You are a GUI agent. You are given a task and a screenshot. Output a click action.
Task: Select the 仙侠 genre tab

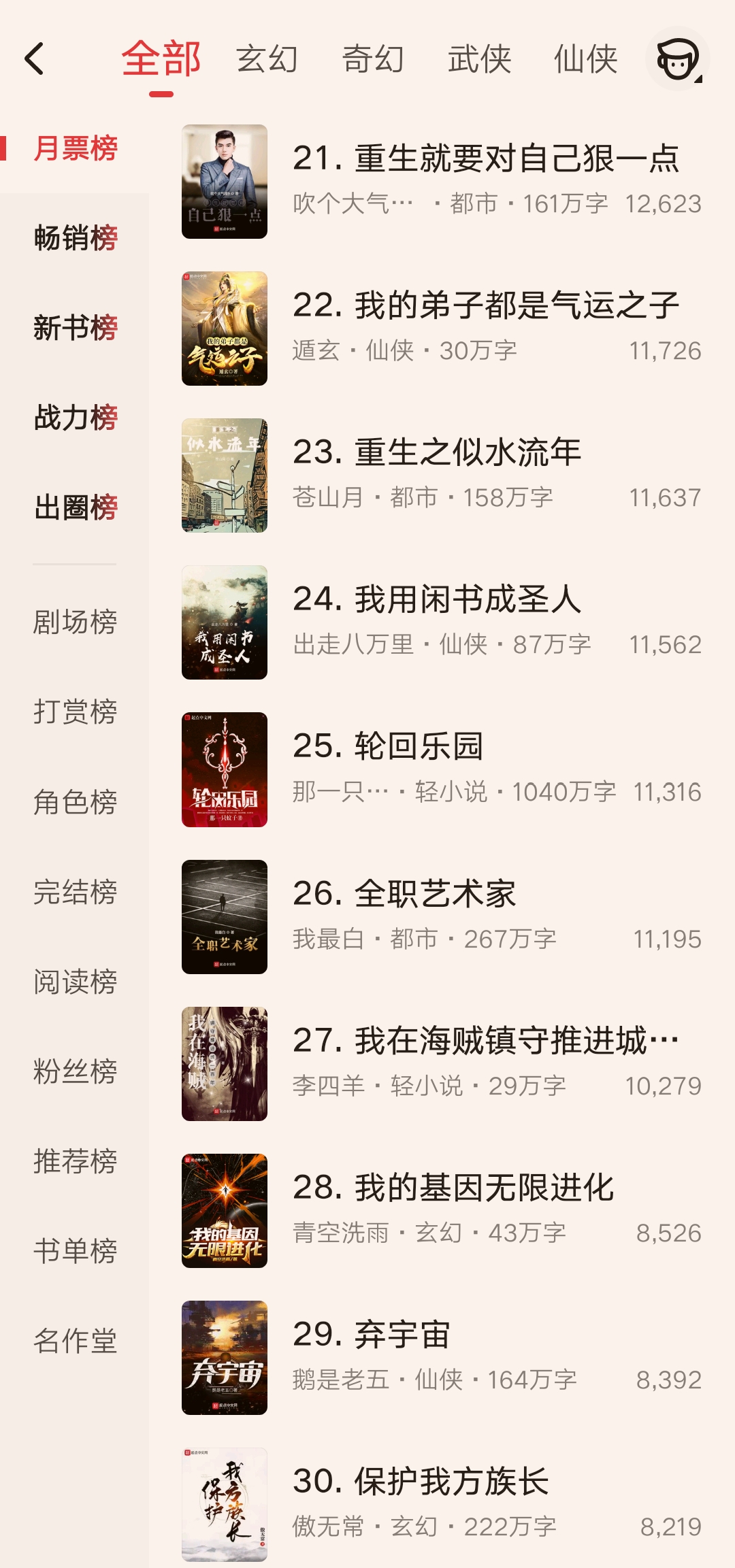[x=585, y=59]
